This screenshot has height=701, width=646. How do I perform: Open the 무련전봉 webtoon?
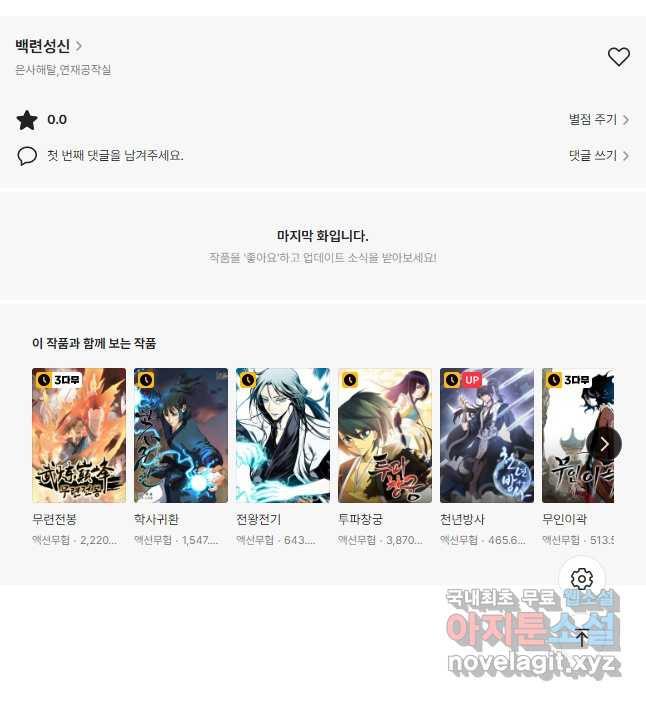pos(79,435)
